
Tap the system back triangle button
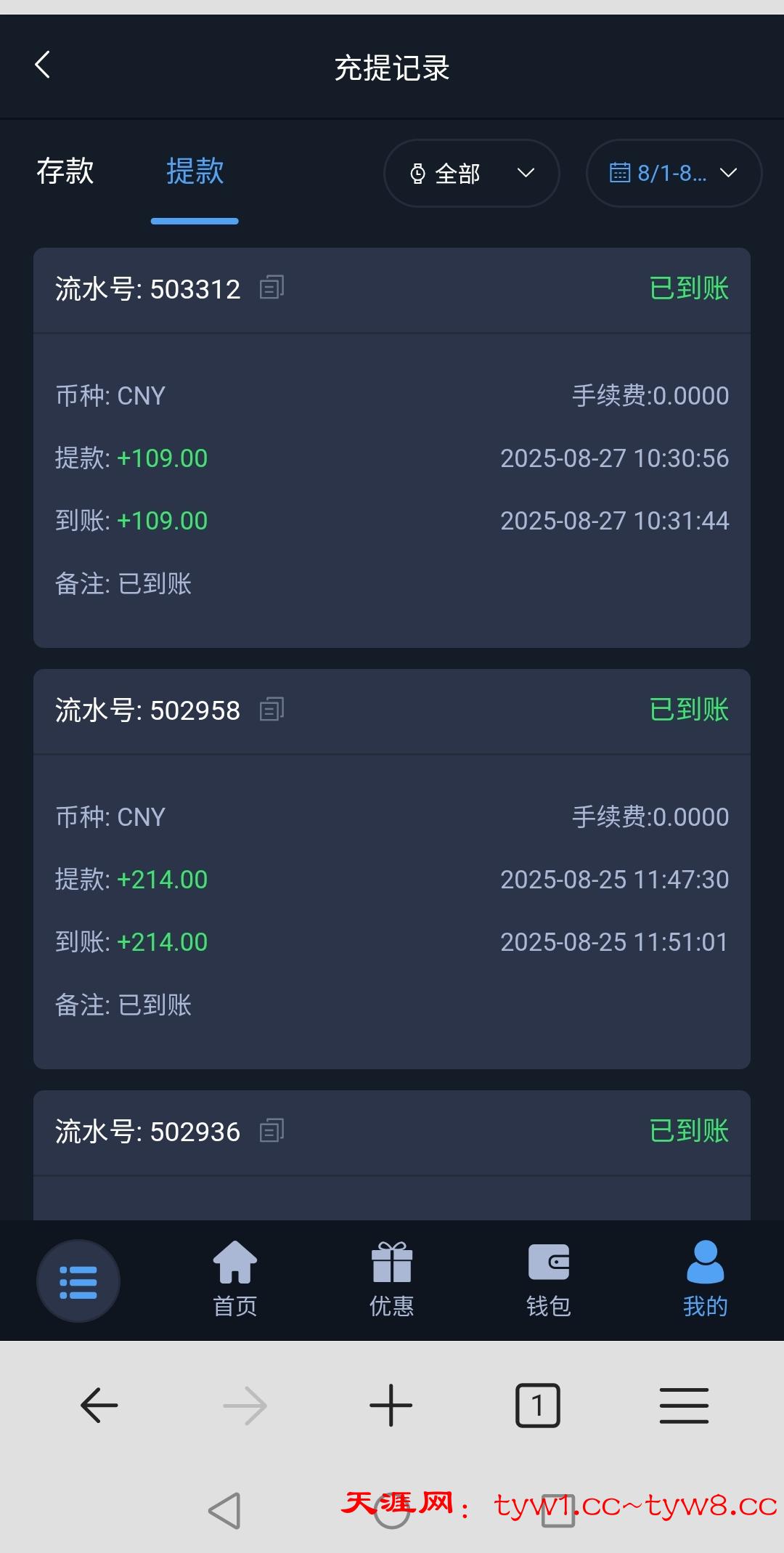point(225,1511)
